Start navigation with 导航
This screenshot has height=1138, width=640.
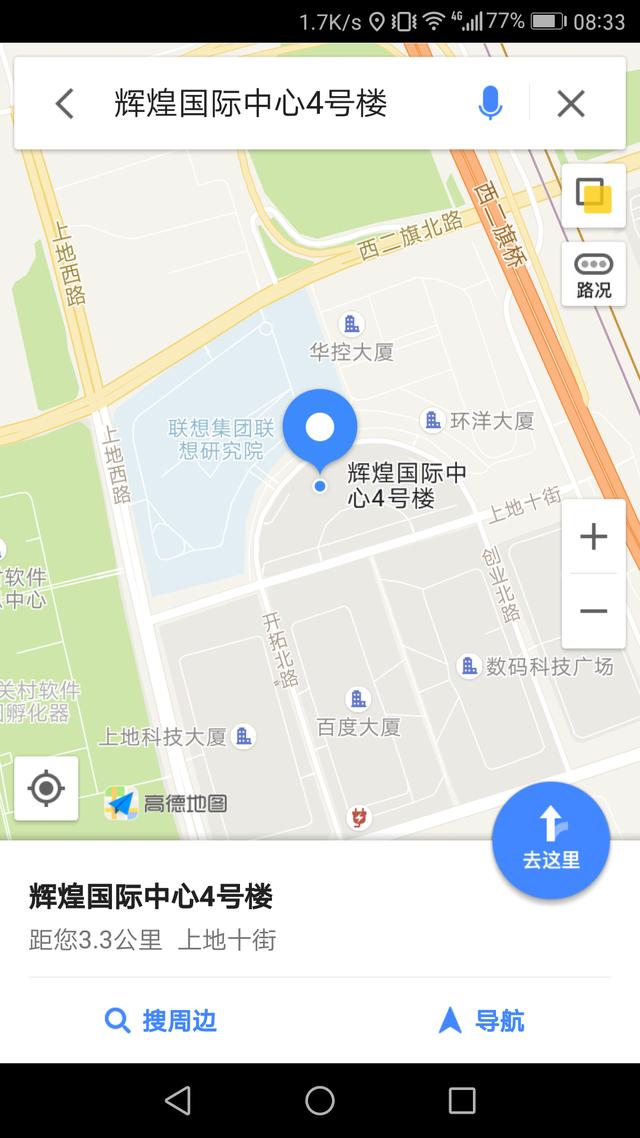click(x=481, y=1020)
